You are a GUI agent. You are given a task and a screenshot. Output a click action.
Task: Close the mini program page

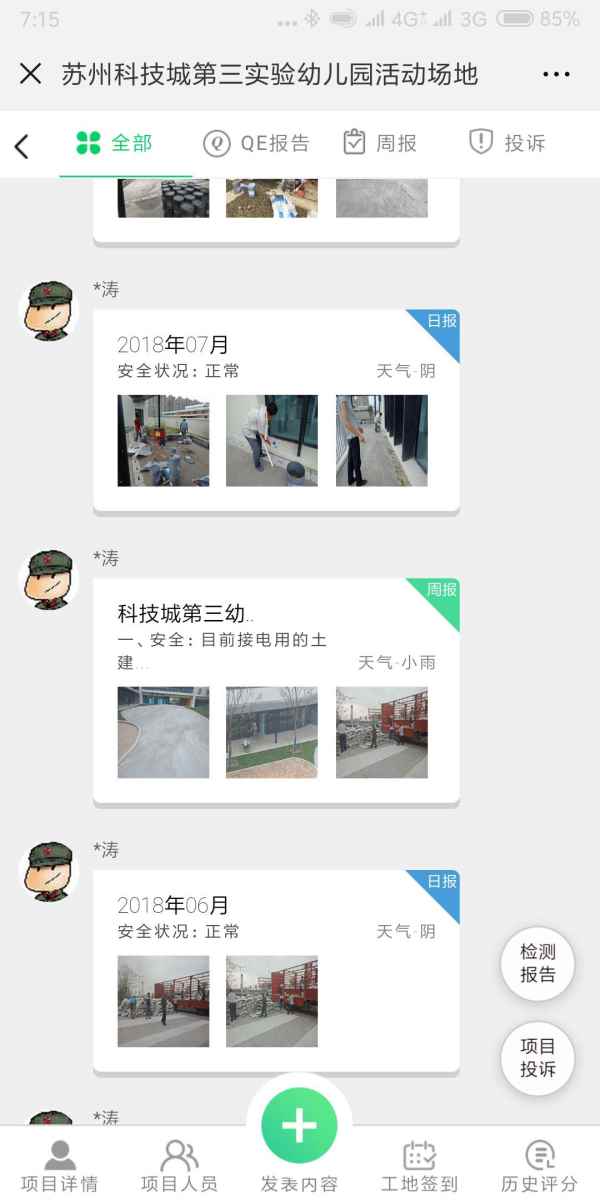31,74
